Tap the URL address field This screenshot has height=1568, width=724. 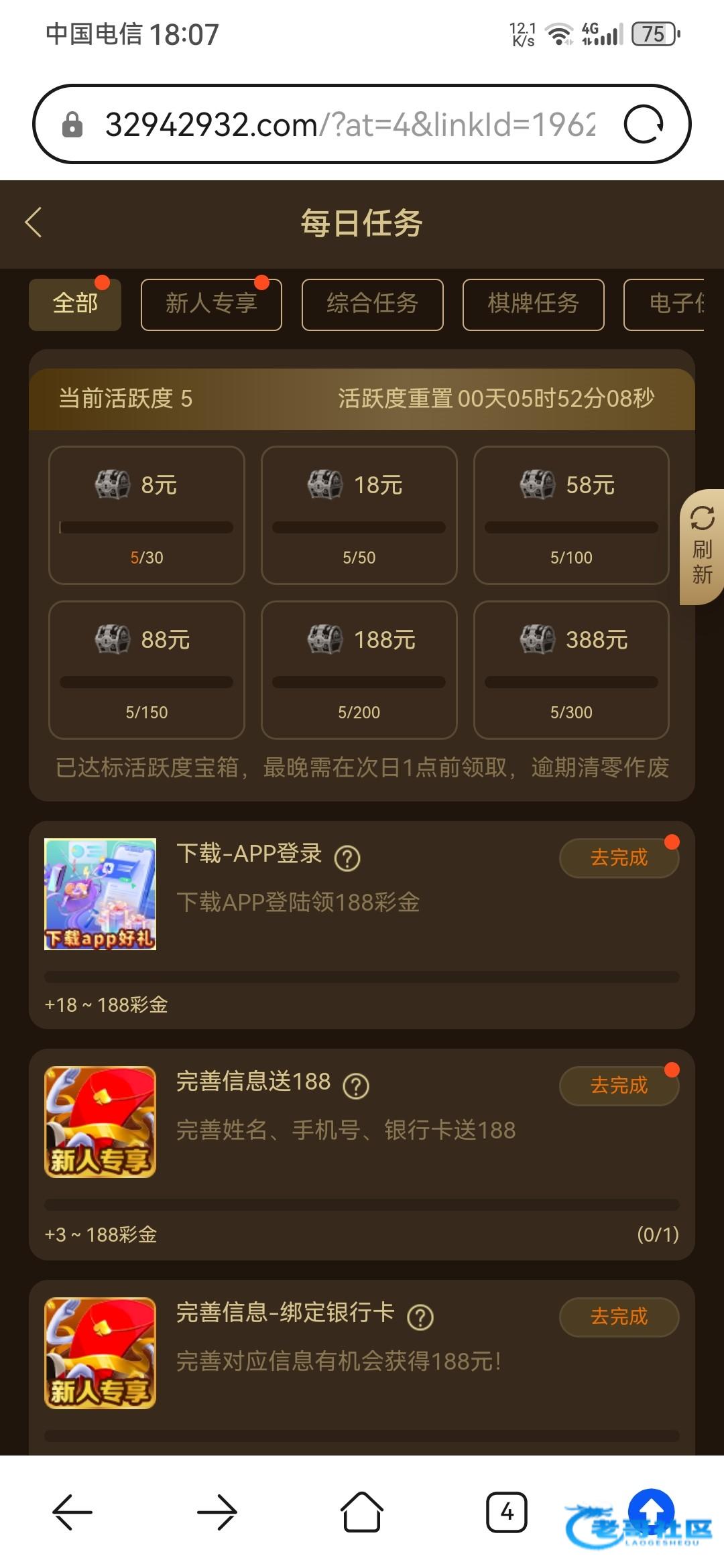coord(349,125)
